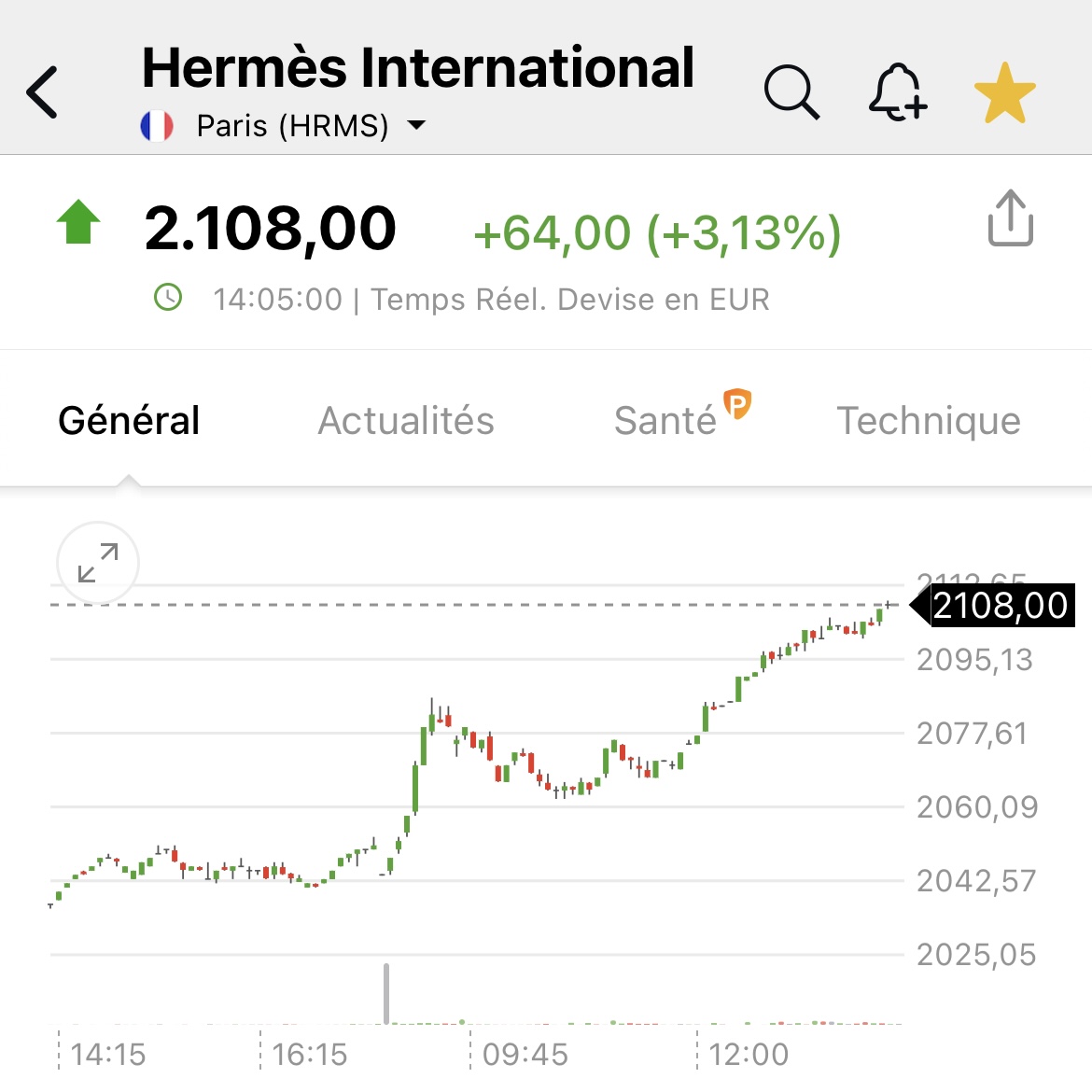Switch to the Actualités tab

point(406,421)
